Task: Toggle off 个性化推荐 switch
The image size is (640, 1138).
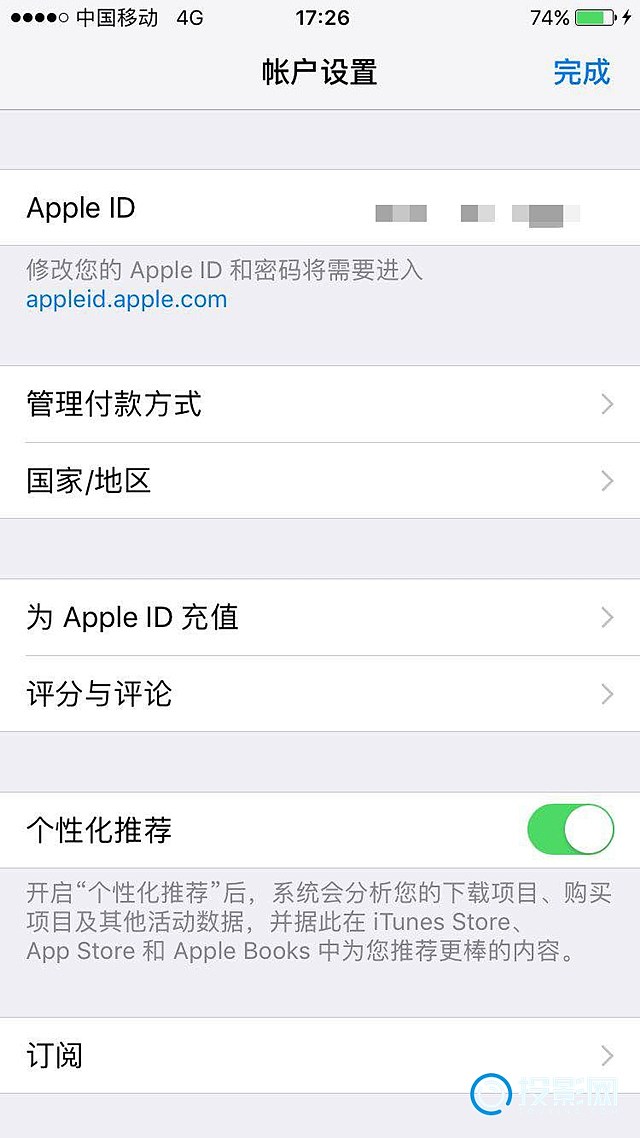Action: pos(570,830)
